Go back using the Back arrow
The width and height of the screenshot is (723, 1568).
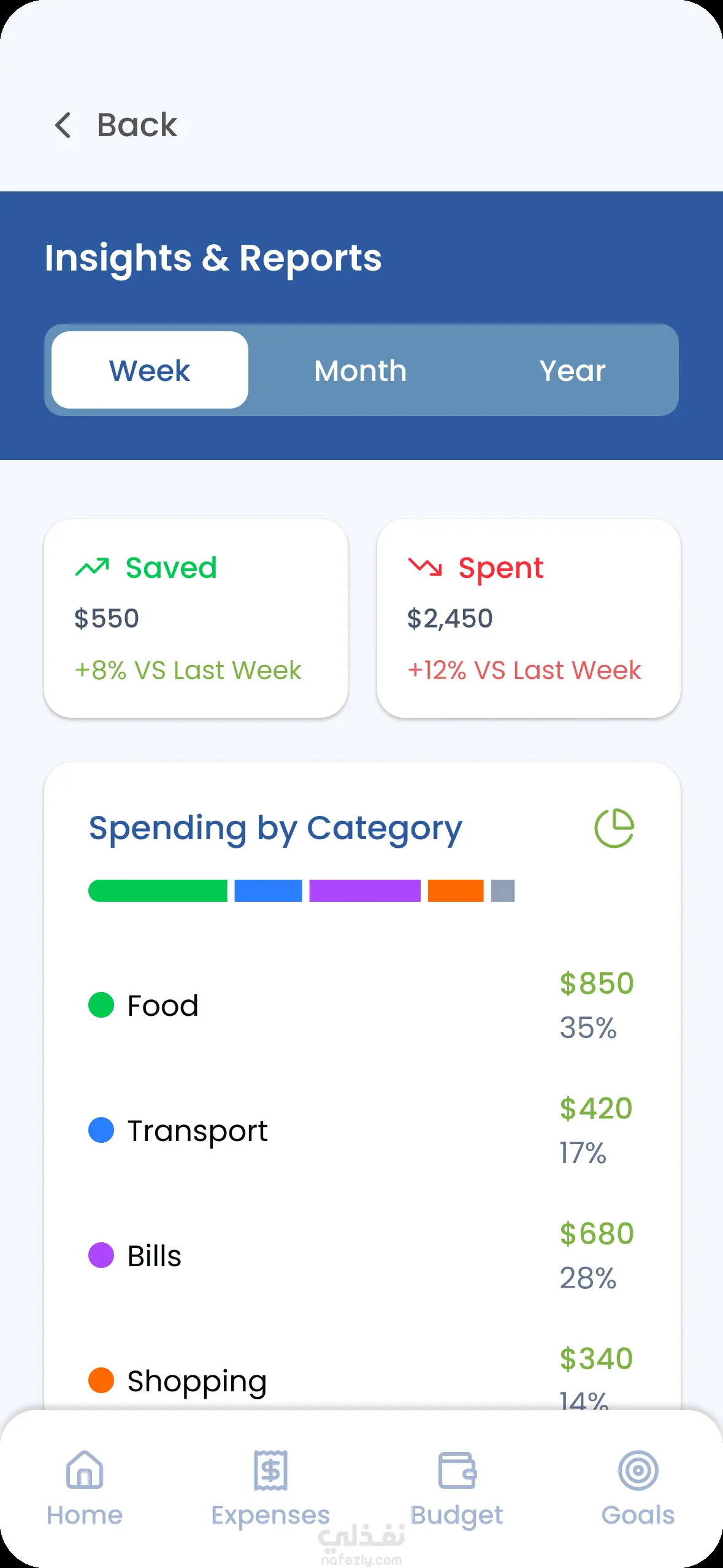64,125
